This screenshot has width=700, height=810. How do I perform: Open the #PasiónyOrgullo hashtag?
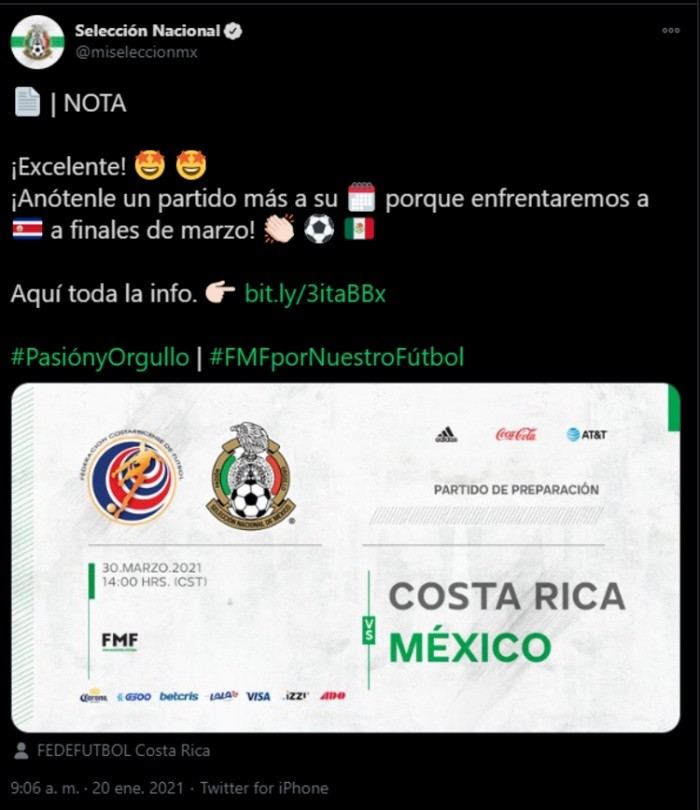click(100, 357)
